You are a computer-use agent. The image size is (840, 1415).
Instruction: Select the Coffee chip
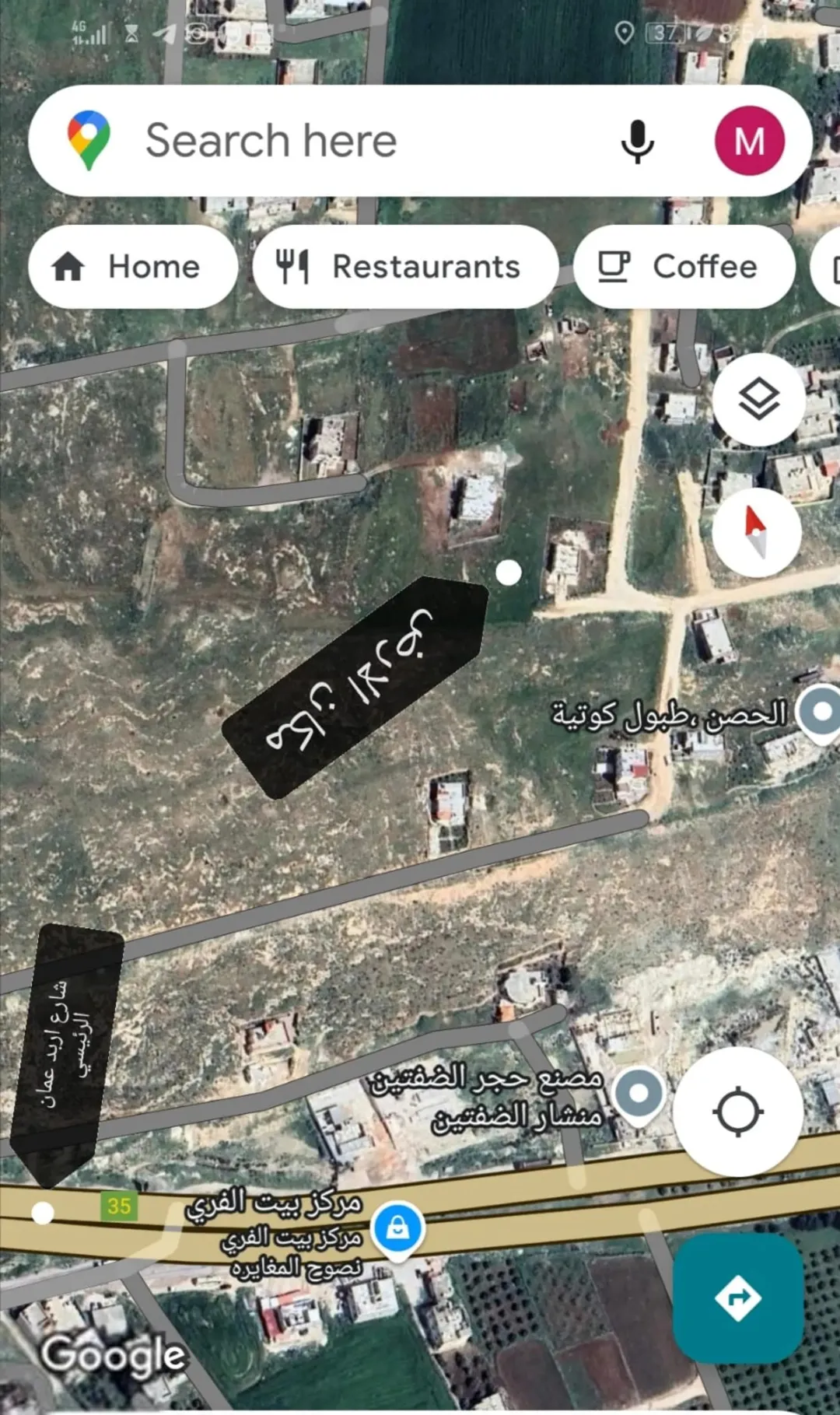[684, 267]
